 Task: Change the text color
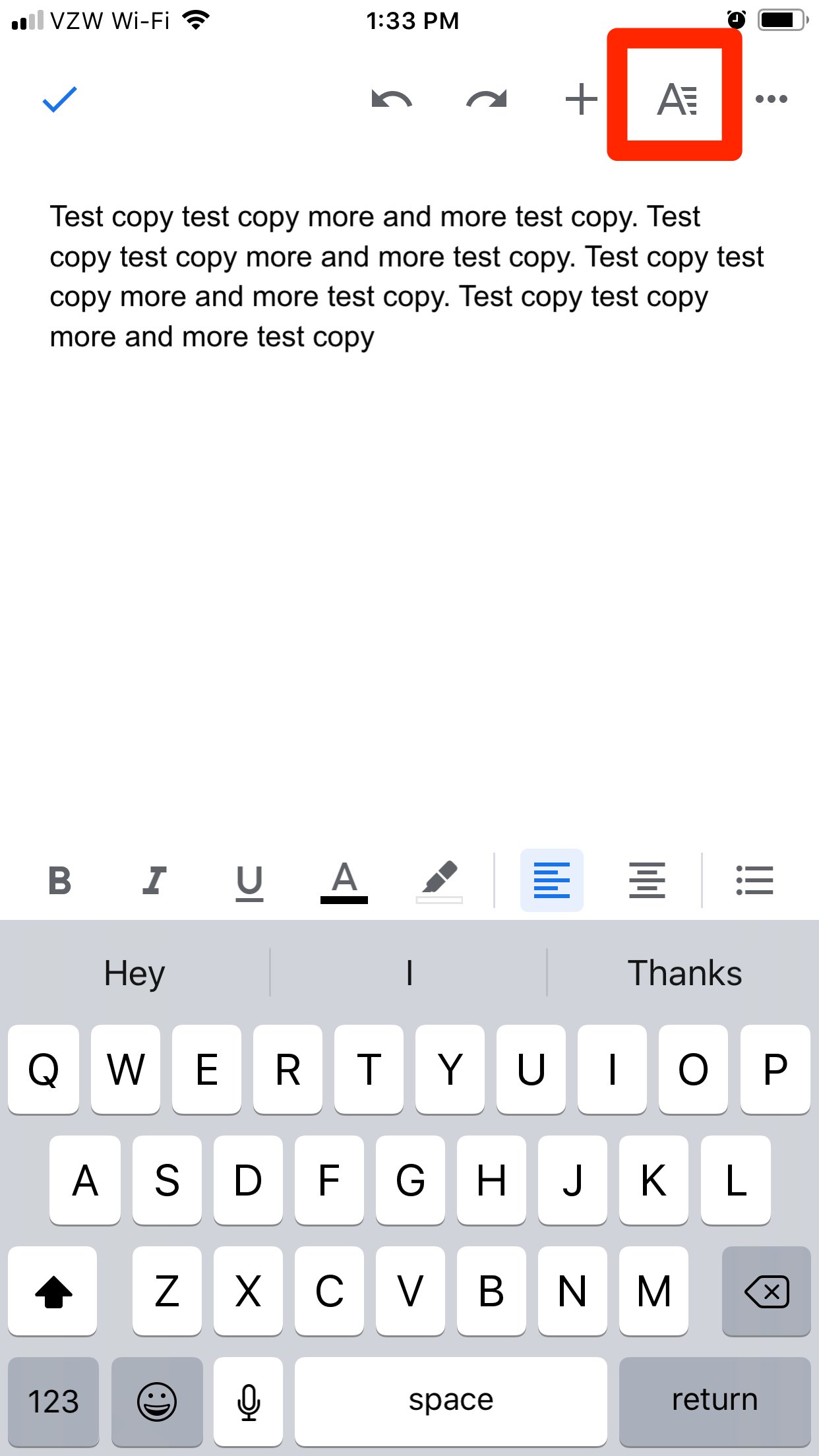344,882
